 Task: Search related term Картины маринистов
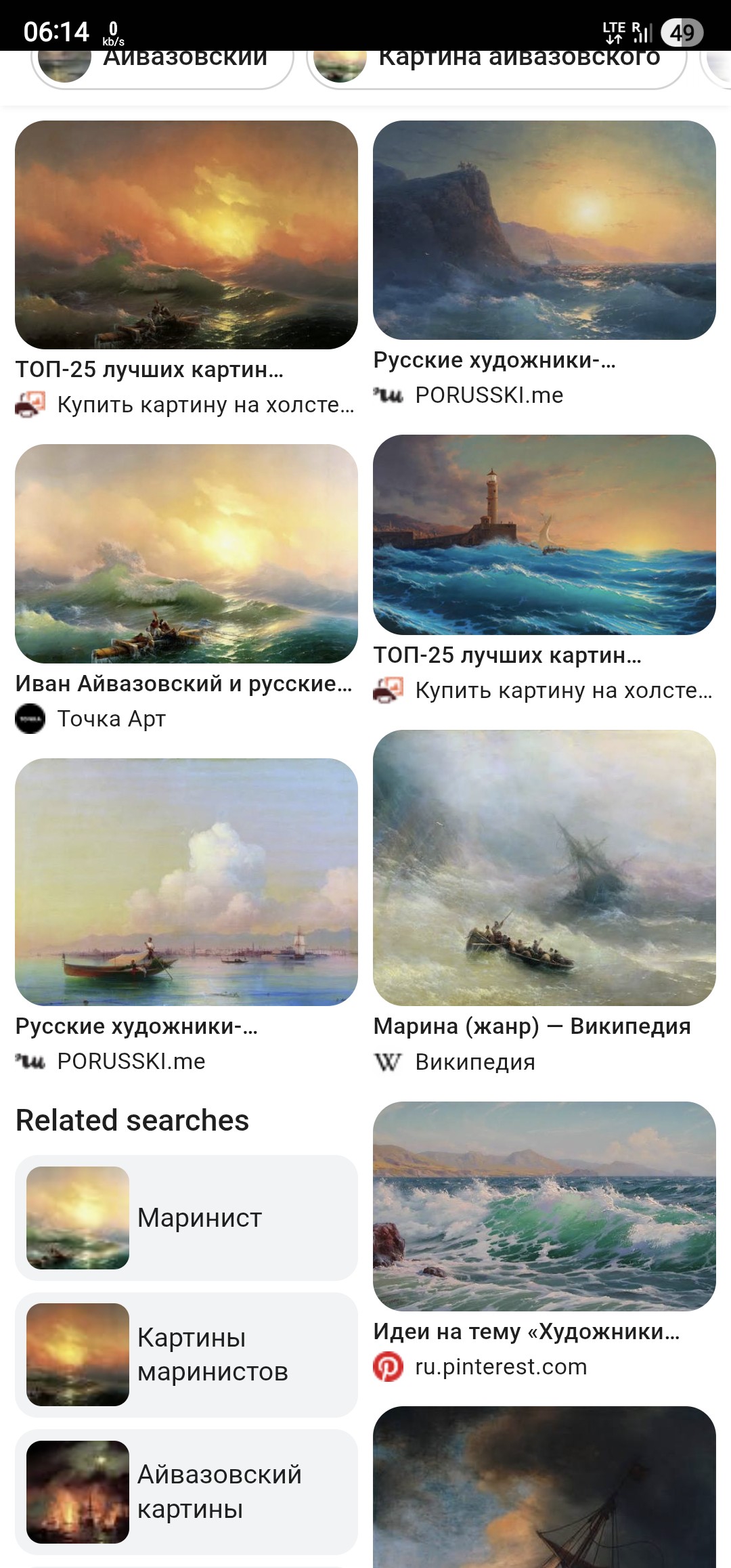[186, 1354]
